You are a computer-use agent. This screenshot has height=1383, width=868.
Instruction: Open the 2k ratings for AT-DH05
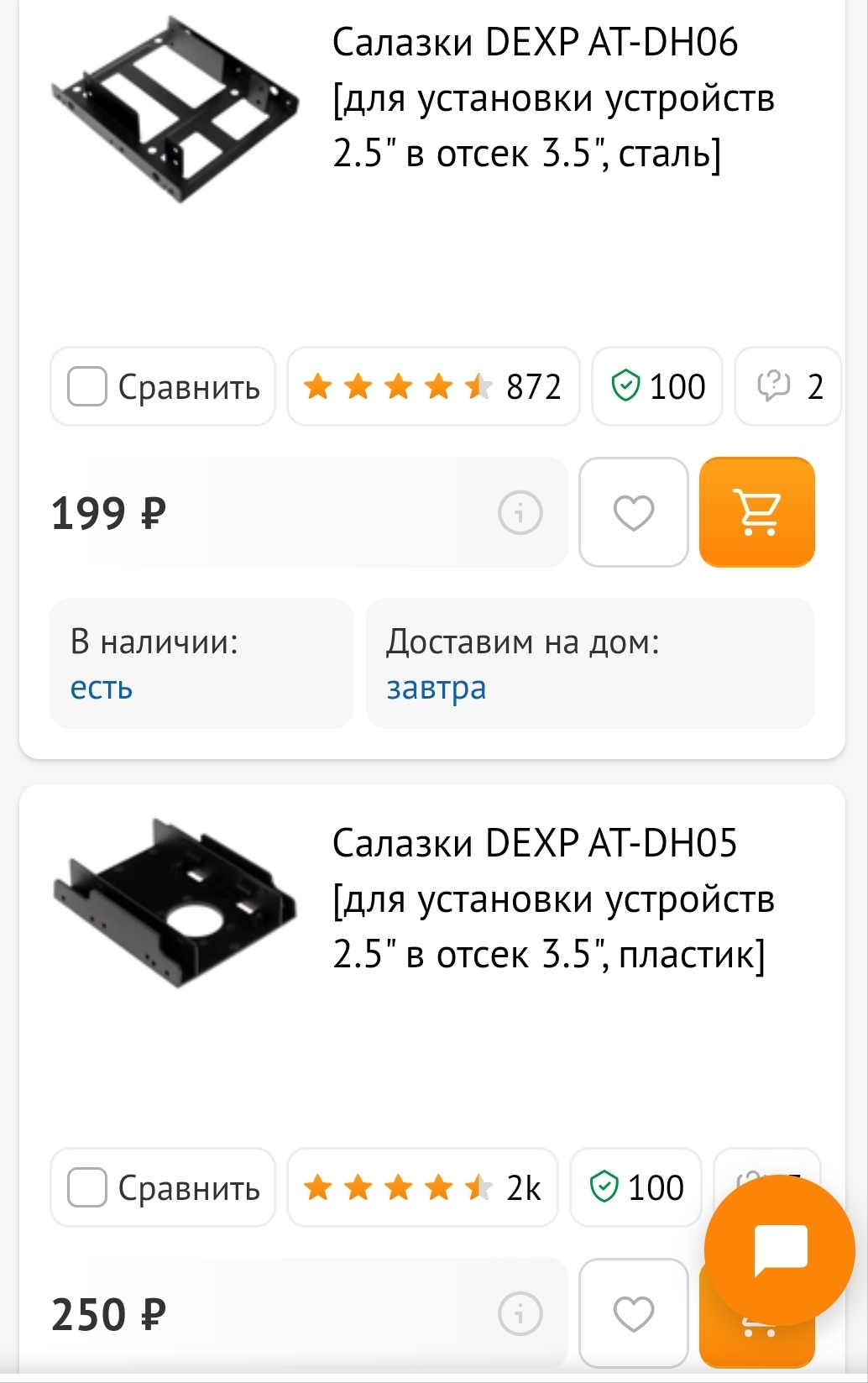coord(422,1188)
